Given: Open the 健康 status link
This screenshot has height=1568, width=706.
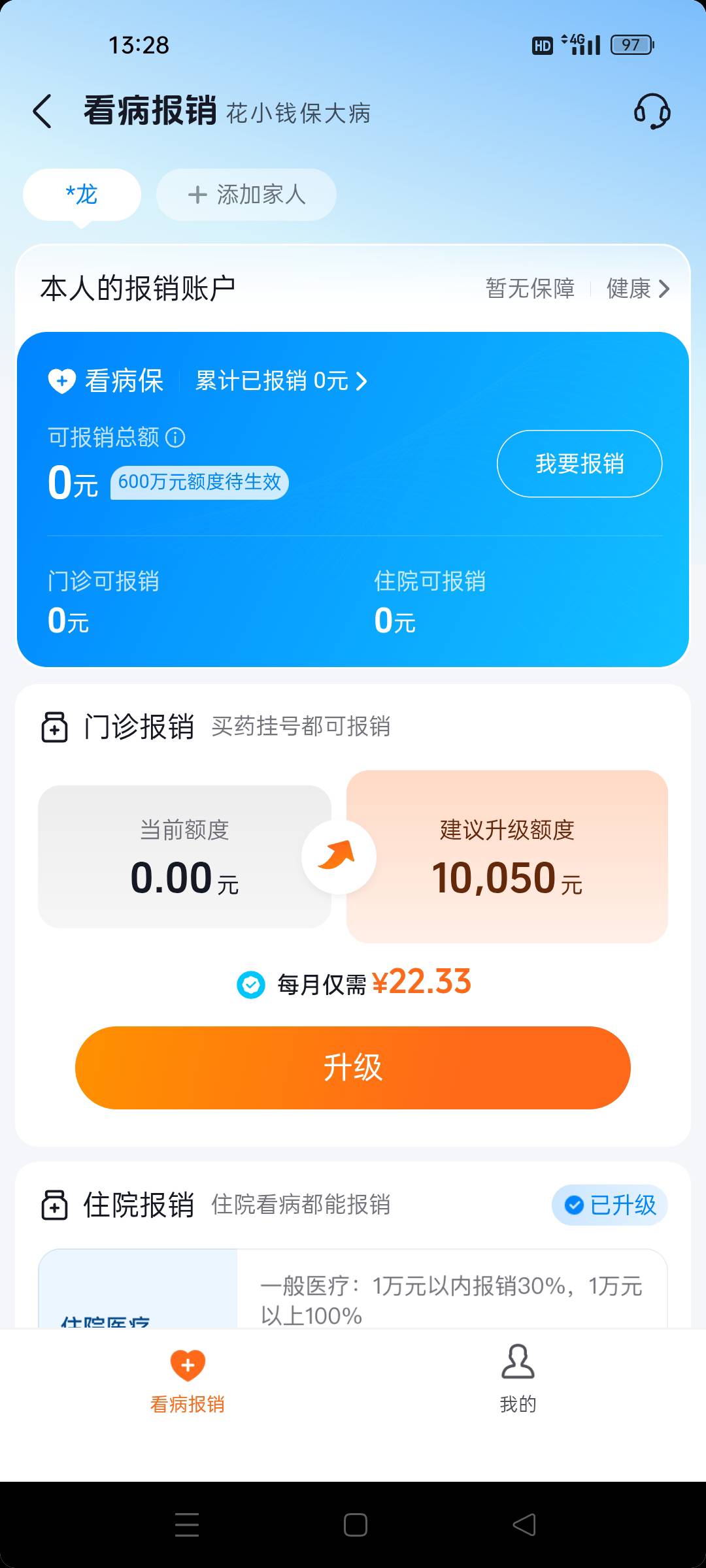Looking at the screenshot, I should [638, 288].
